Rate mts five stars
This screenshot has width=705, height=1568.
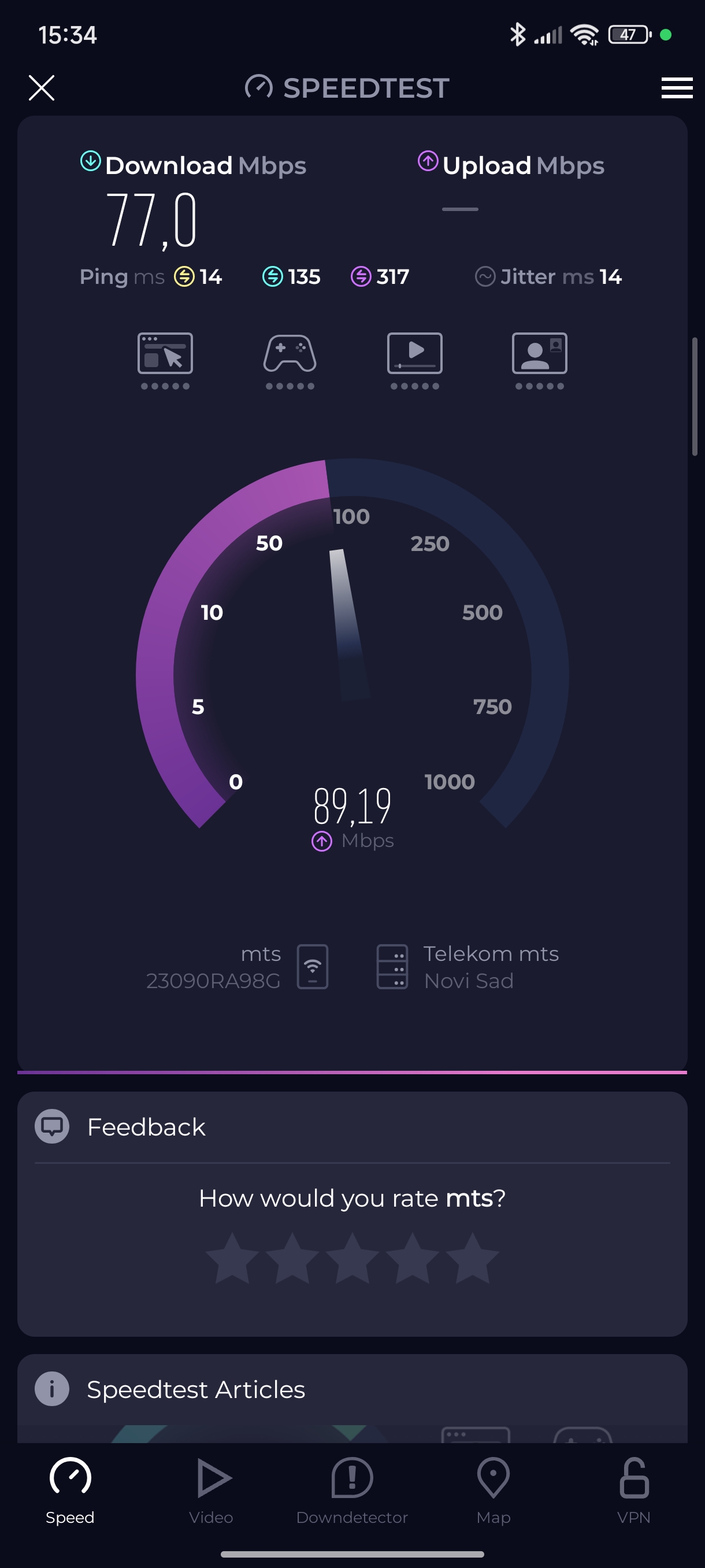(473, 1258)
